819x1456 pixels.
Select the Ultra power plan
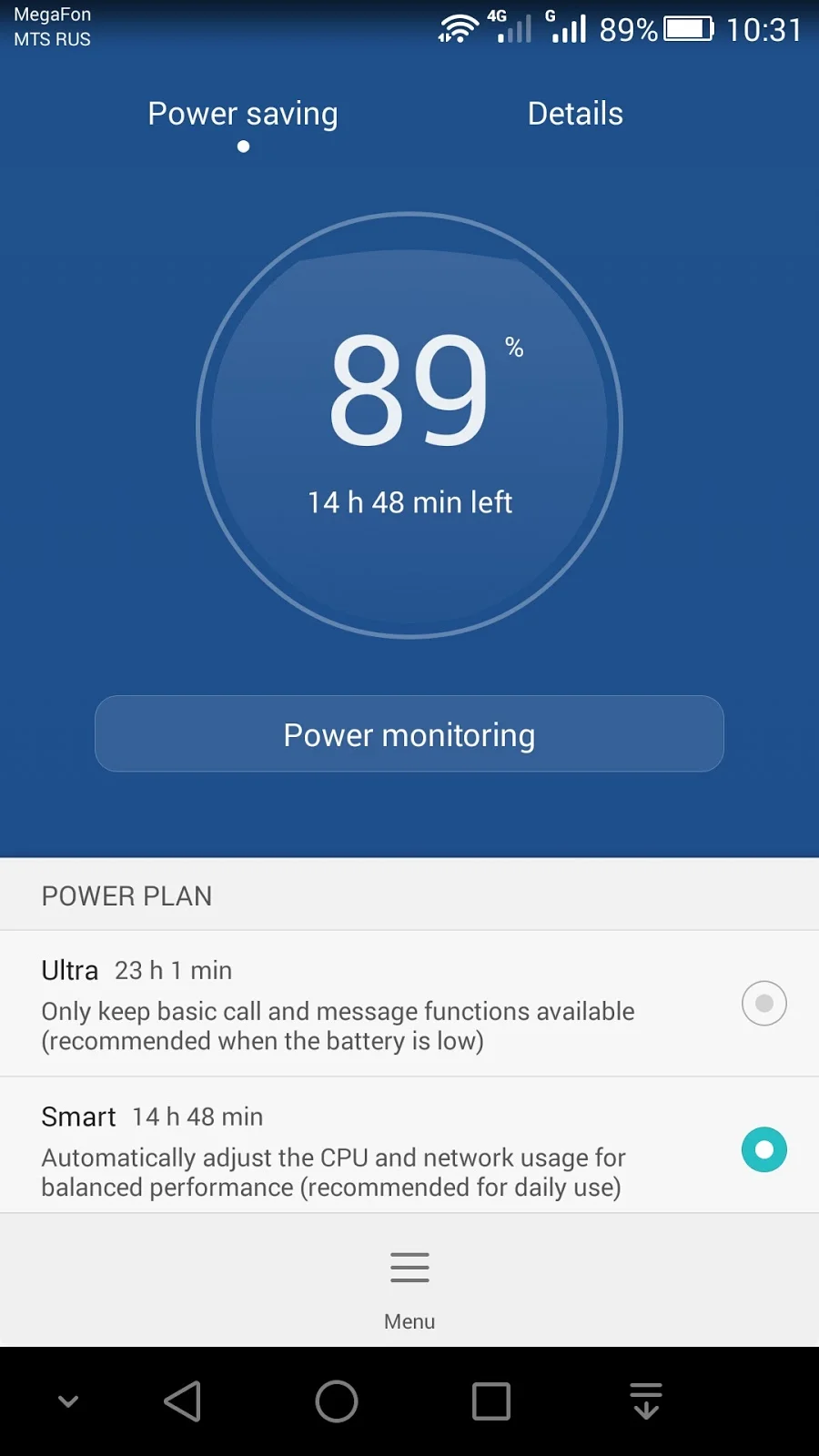pyautogui.click(x=763, y=1003)
